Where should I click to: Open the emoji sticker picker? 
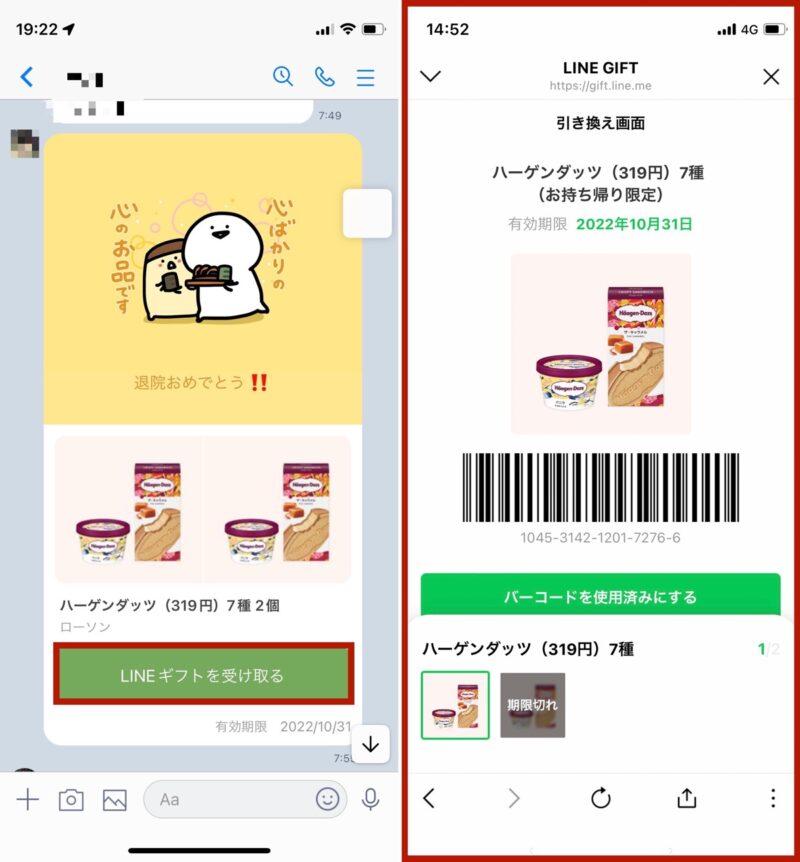click(x=326, y=799)
